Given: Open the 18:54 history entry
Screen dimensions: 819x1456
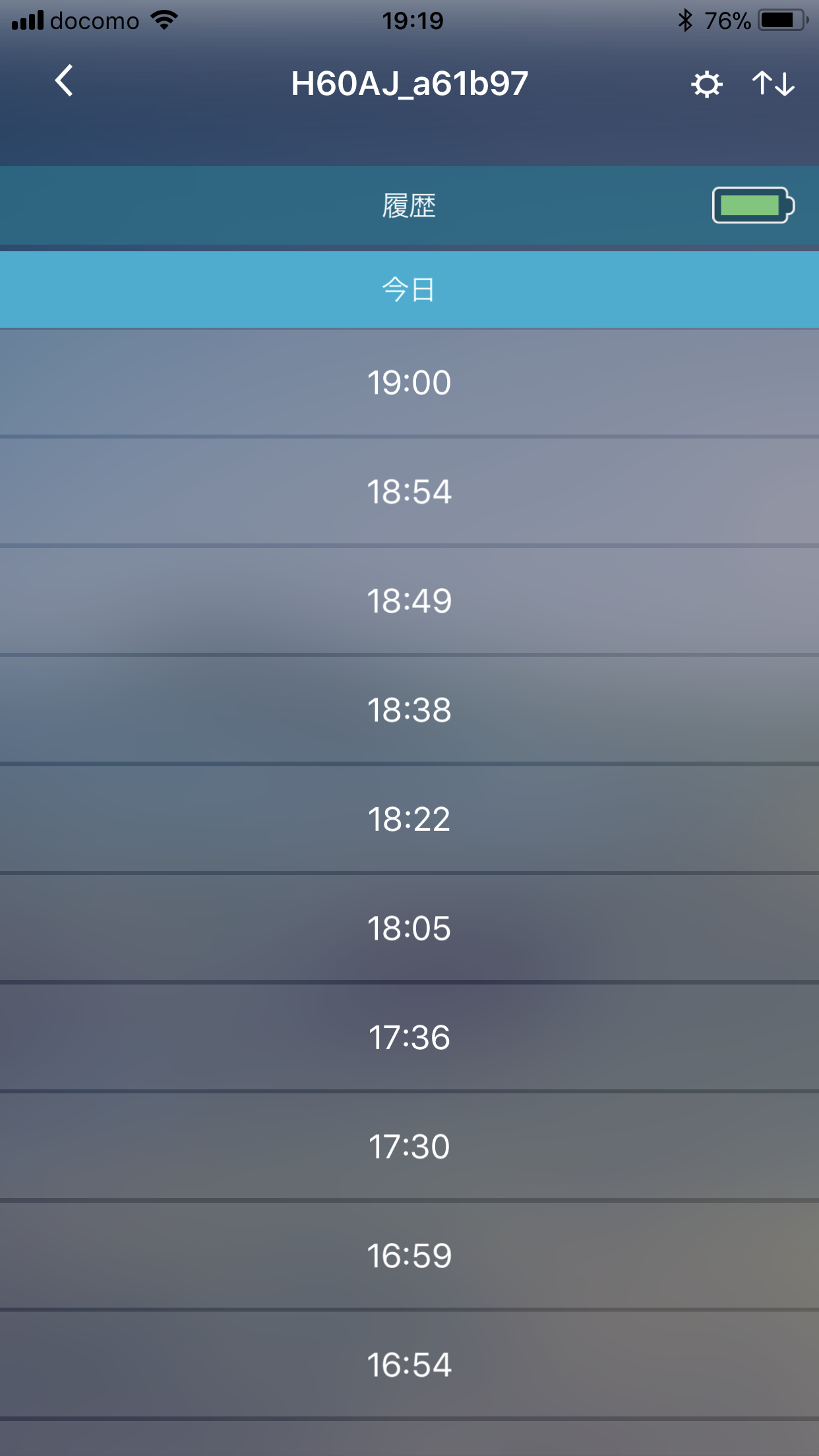Looking at the screenshot, I should click(409, 492).
